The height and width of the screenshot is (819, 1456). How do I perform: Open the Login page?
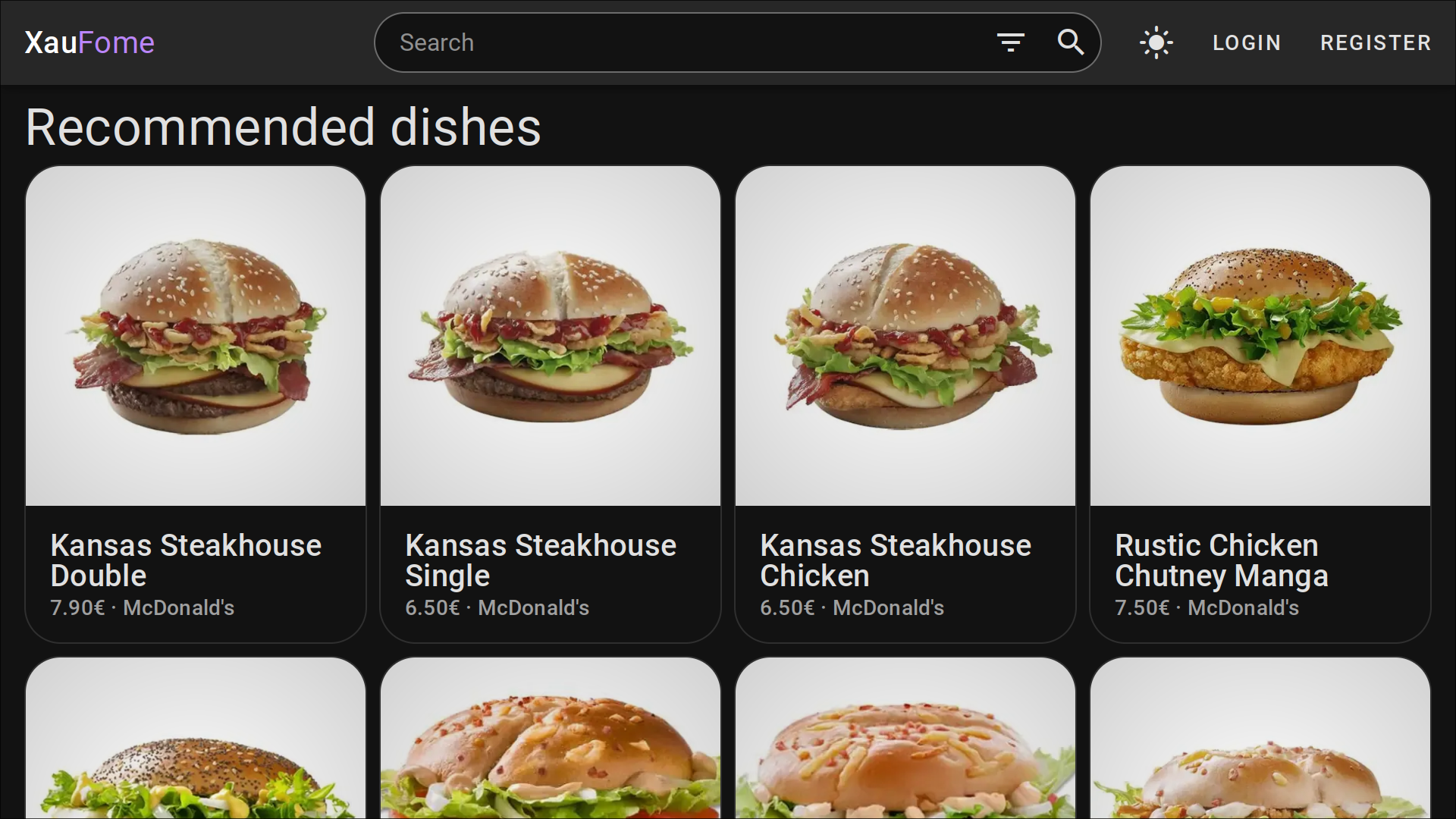[1247, 42]
